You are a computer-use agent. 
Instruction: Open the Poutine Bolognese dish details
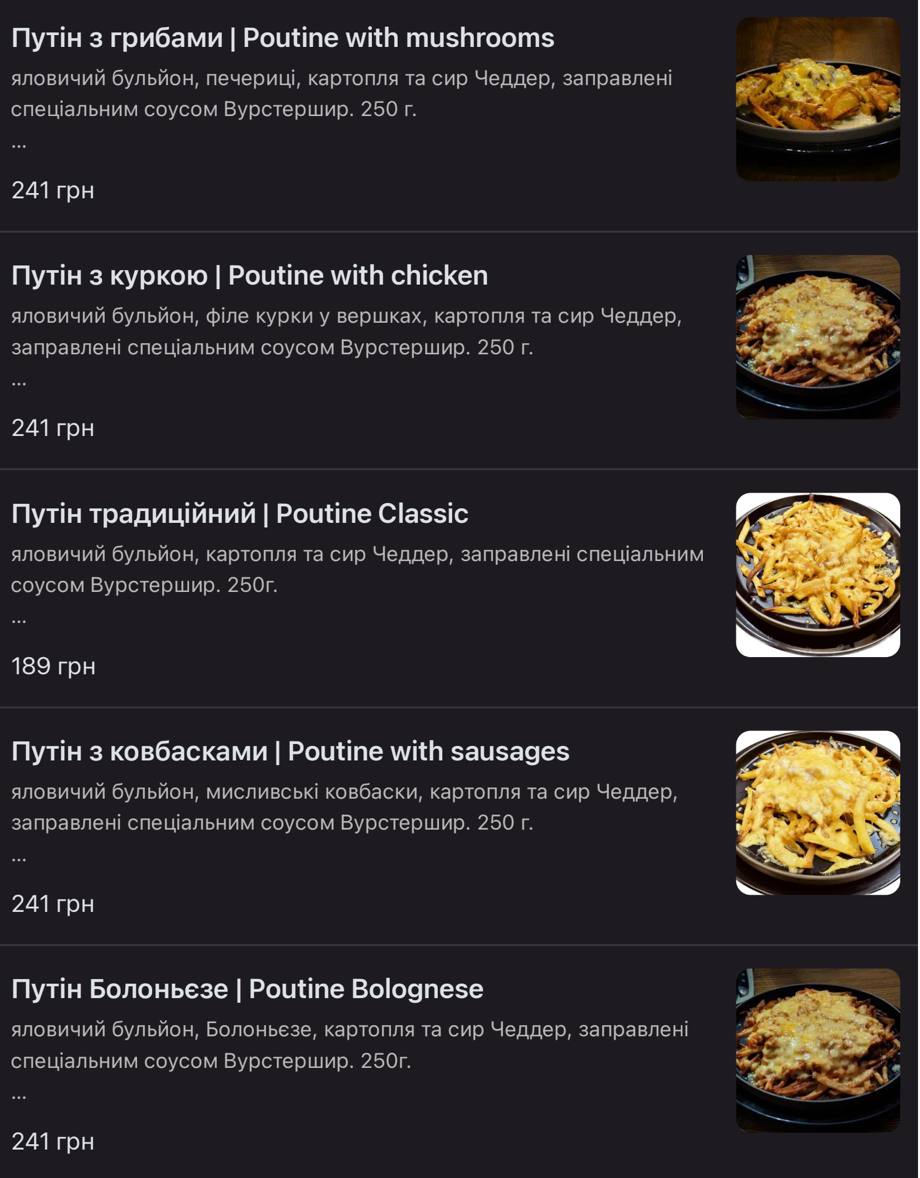pyautogui.click(x=247, y=990)
